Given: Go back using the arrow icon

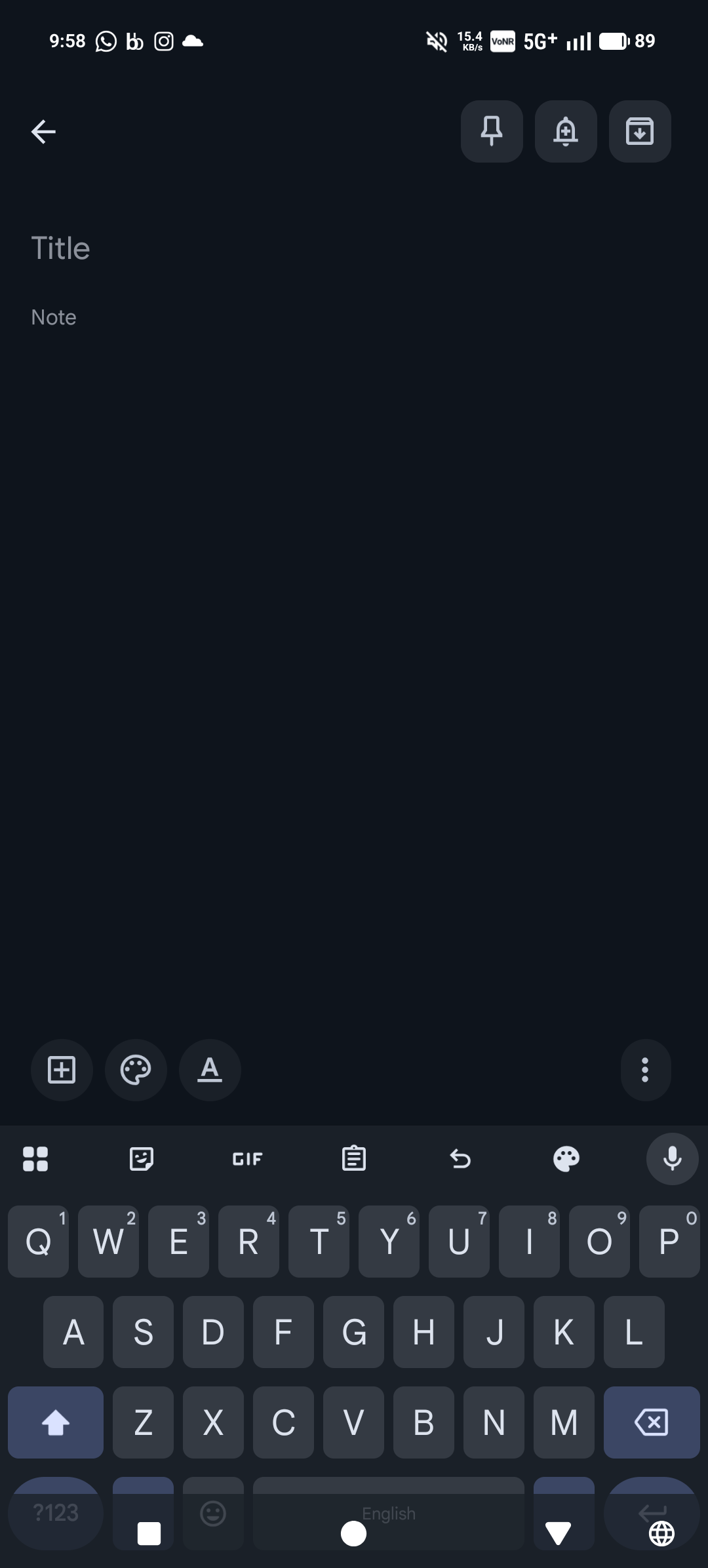Looking at the screenshot, I should pos(43,132).
